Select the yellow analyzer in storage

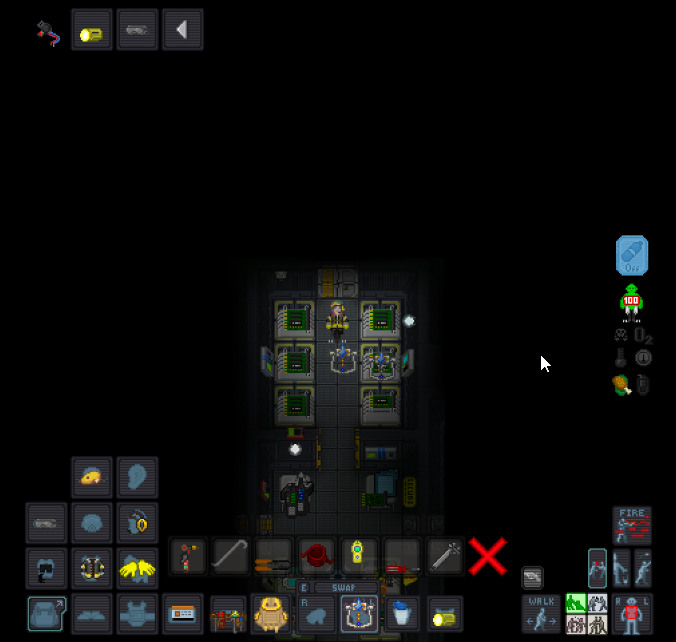(x=359, y=556)
